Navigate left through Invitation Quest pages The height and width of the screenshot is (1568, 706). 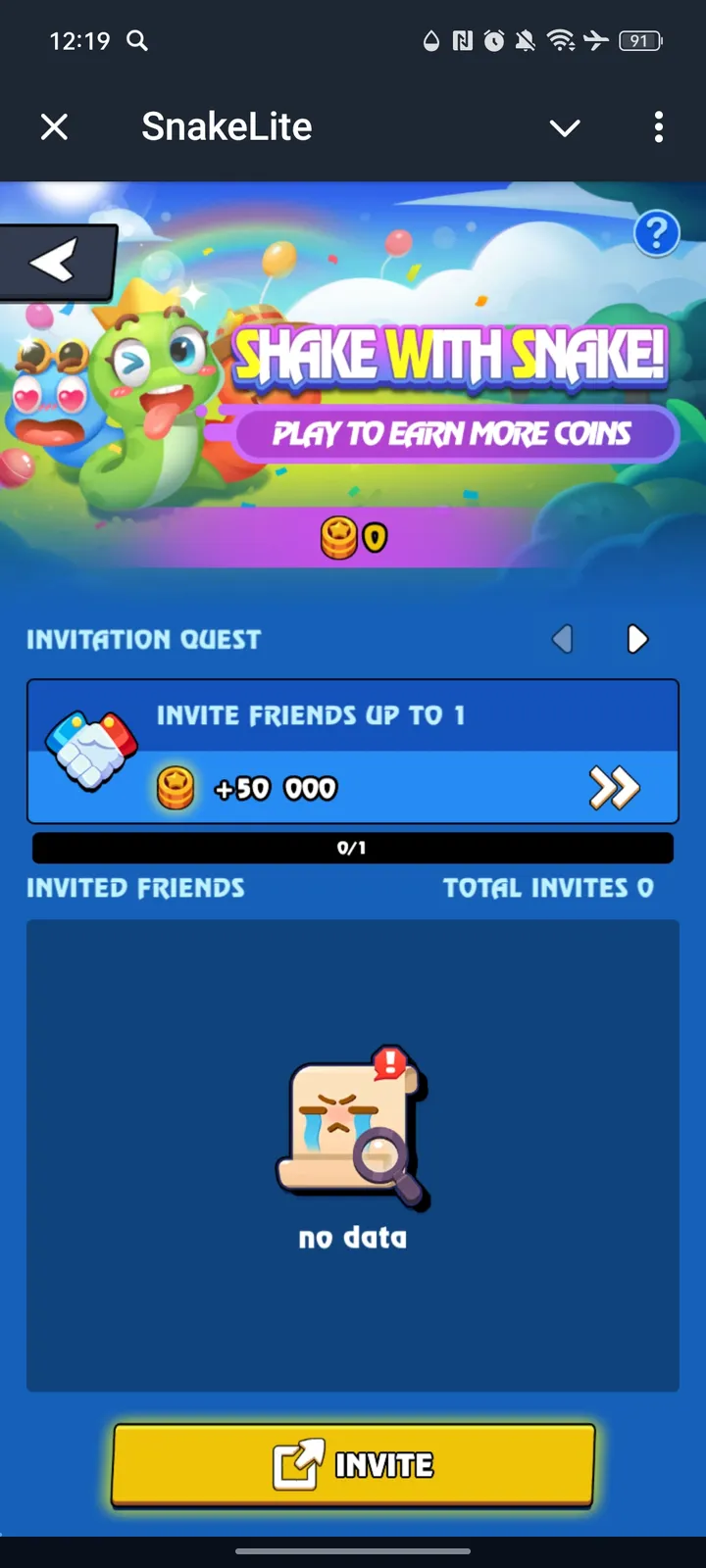562,639
